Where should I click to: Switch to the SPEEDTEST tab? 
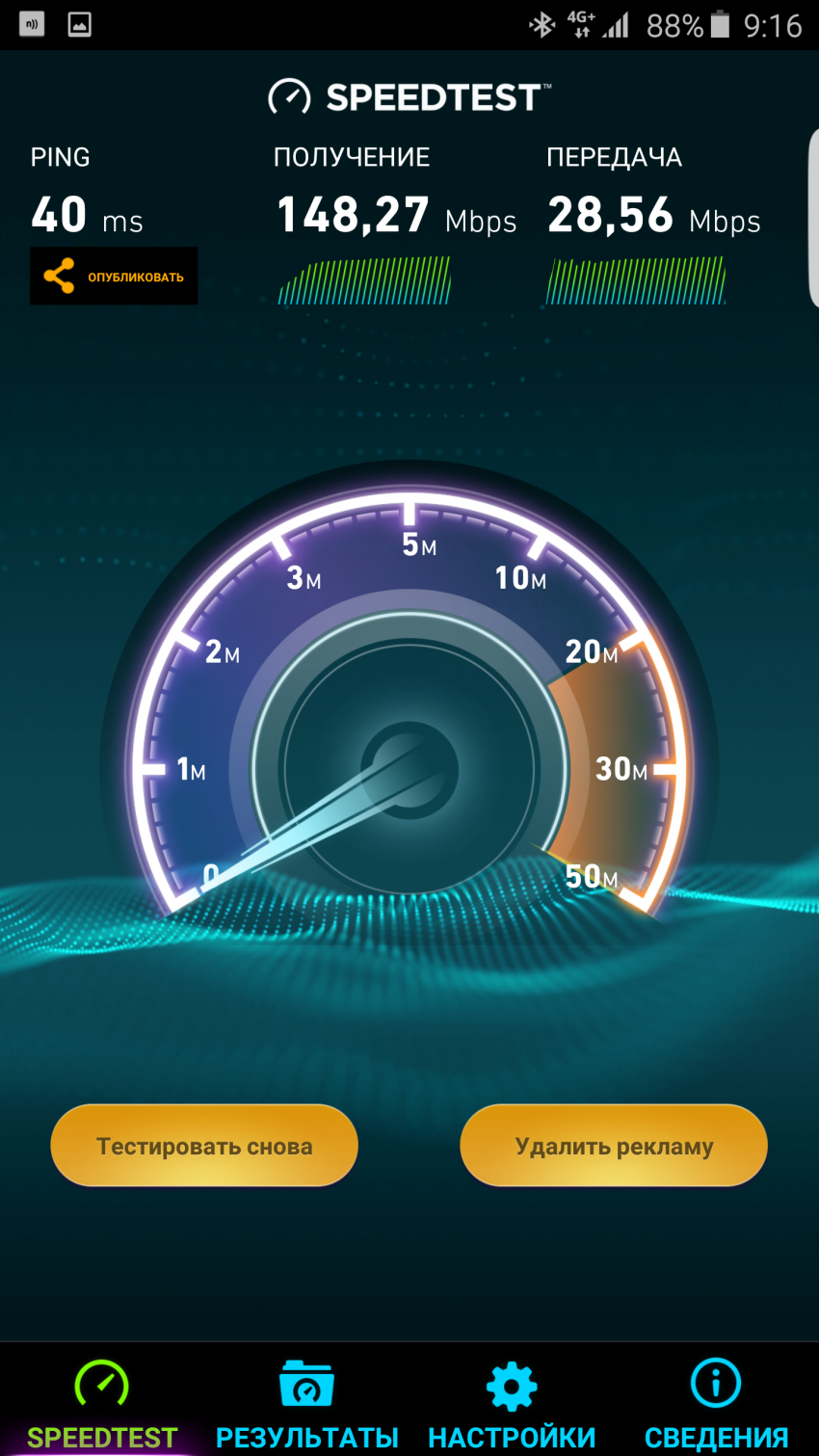click(x=102, y=1404)
